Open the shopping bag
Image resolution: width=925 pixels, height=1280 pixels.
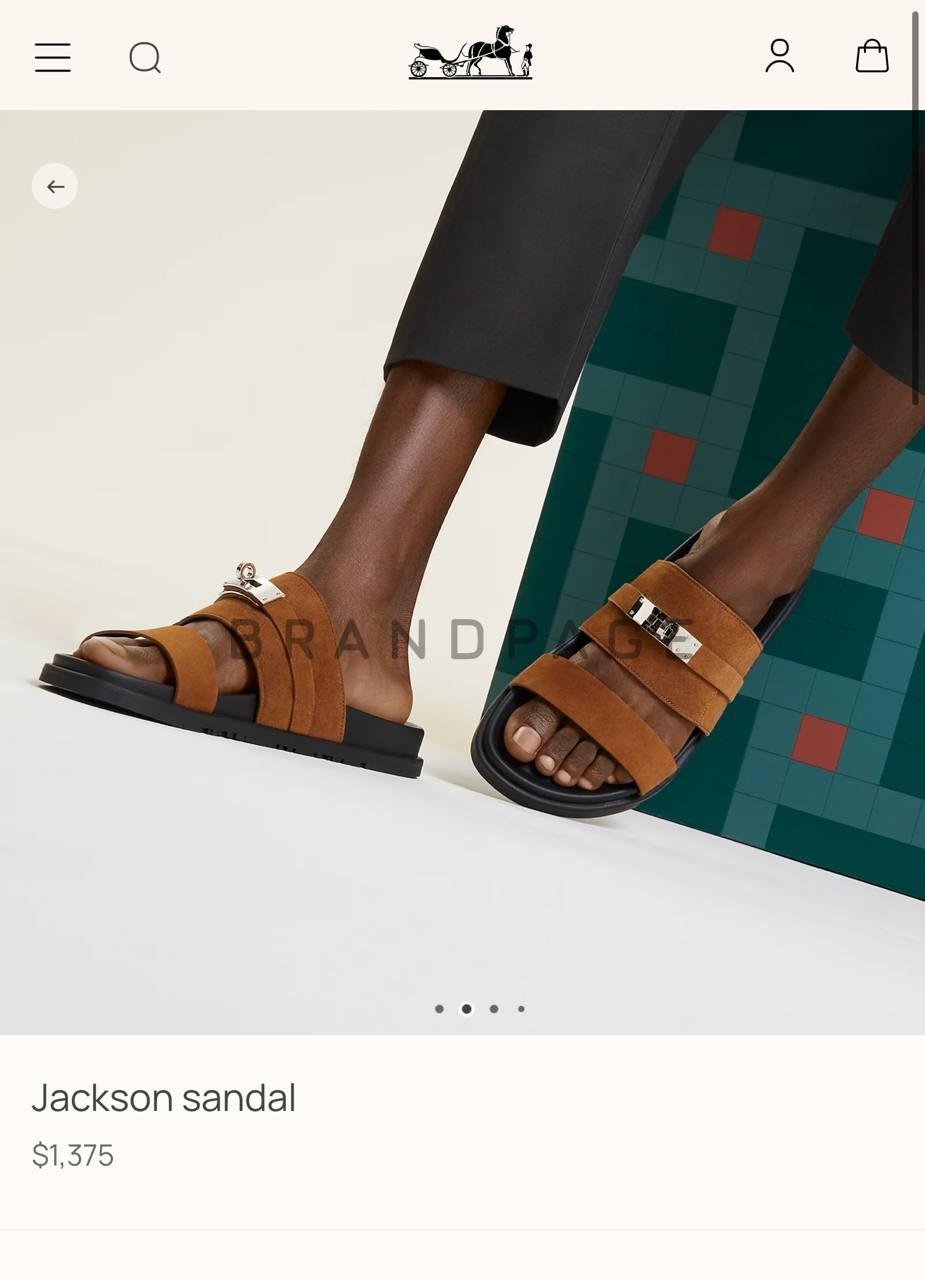pyautogui.click(x=872, y=56)
